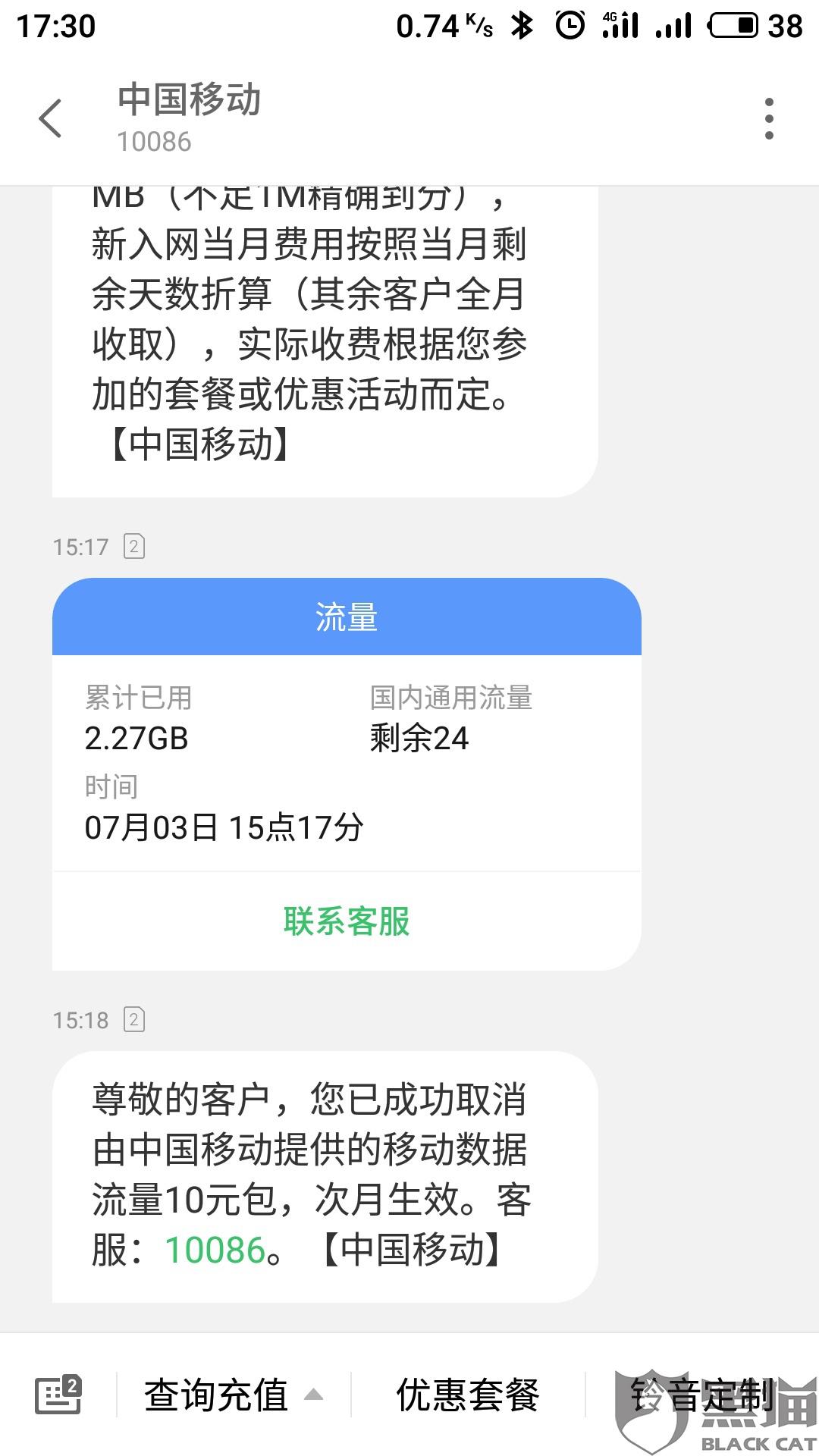The height and width of the screenshot is (1456, 819).
Task: Switch to the keyboard input icon
Action: click(58, 1394)
